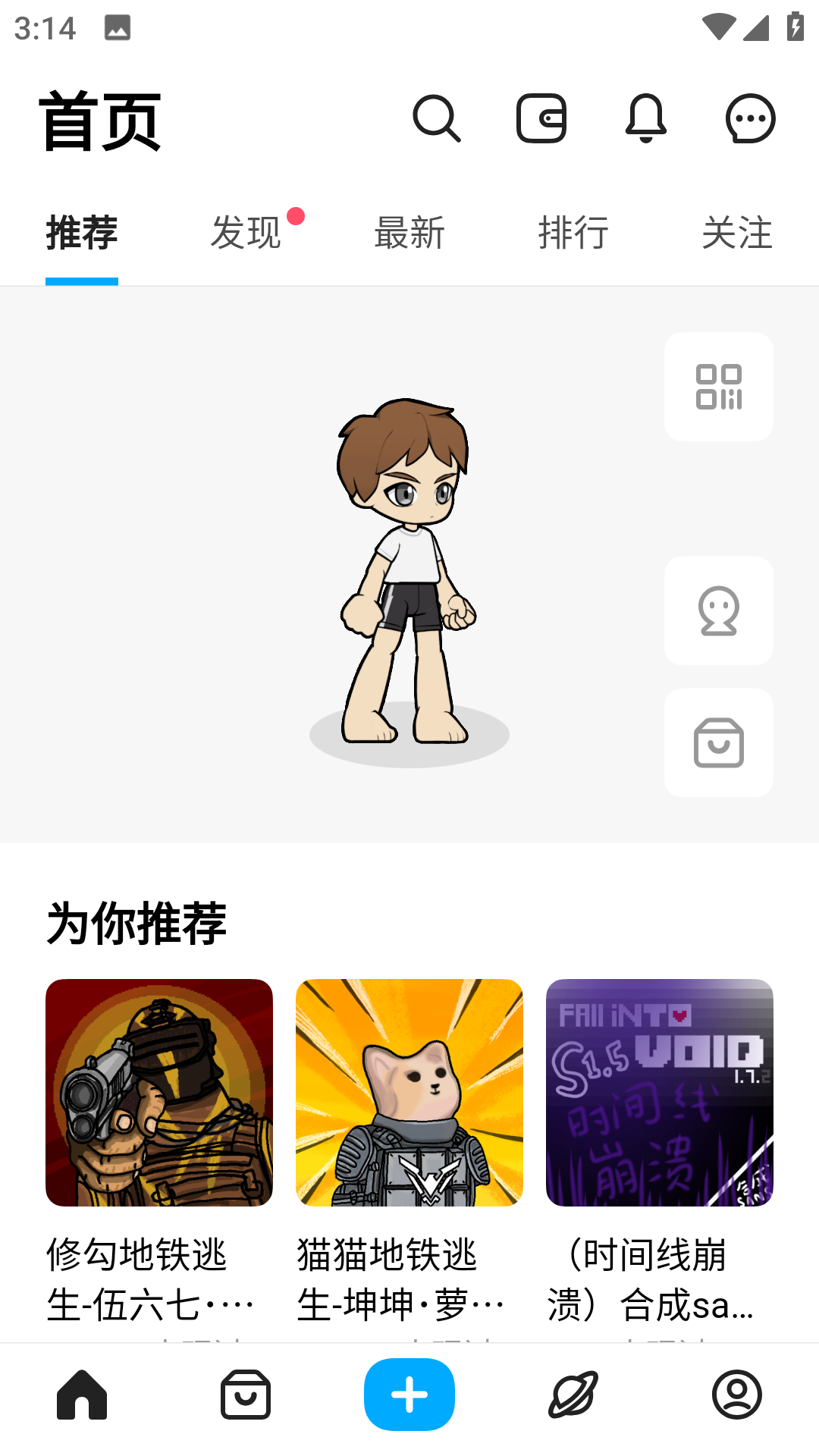Switch to the 发现 tab
Viewport: 819px width, 1456px height.
click(246, 232)
